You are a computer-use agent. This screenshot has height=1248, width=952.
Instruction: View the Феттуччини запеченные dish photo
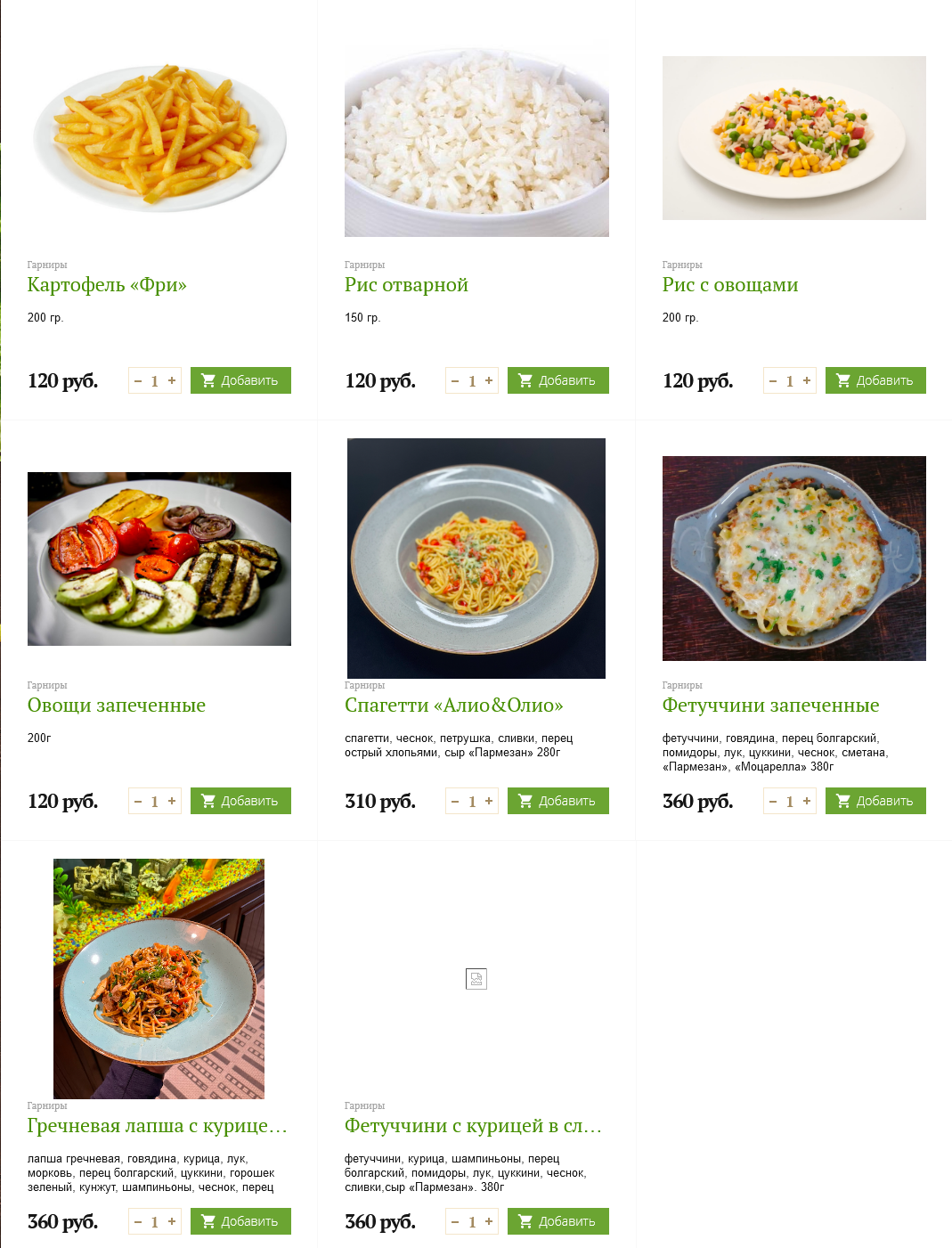point(793,559)
